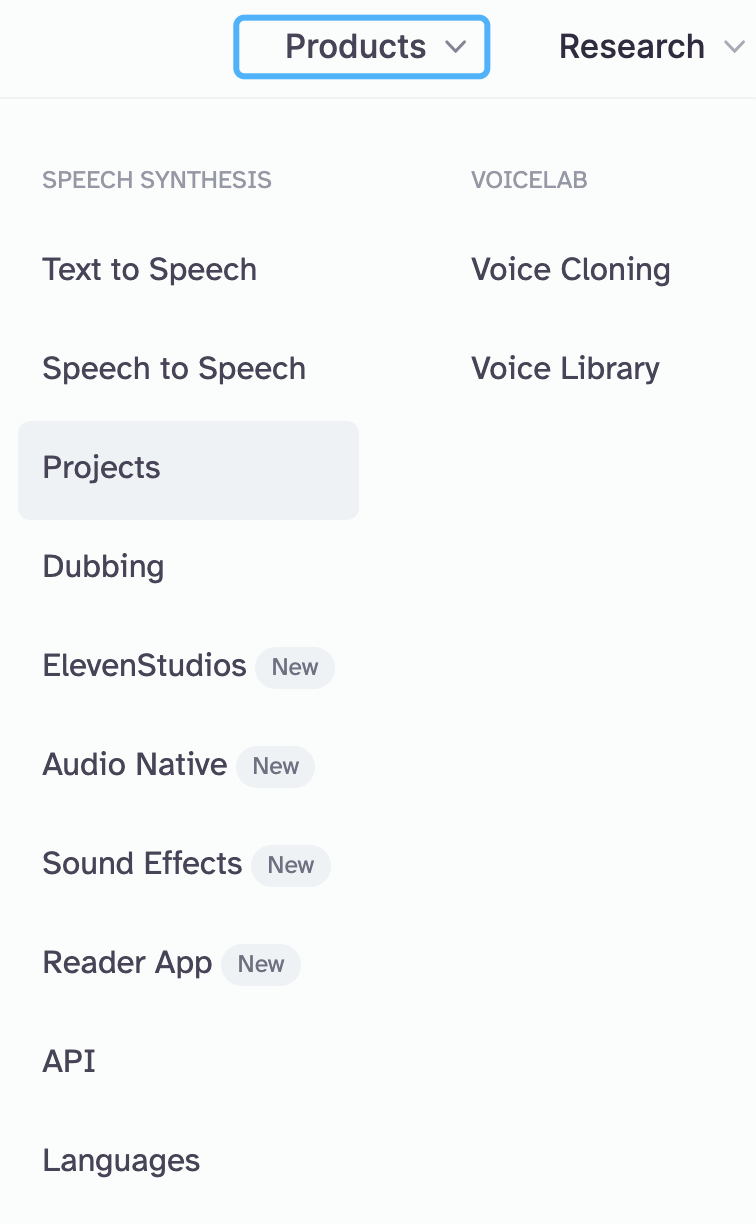Go to Sound Effects

(143, 864)
